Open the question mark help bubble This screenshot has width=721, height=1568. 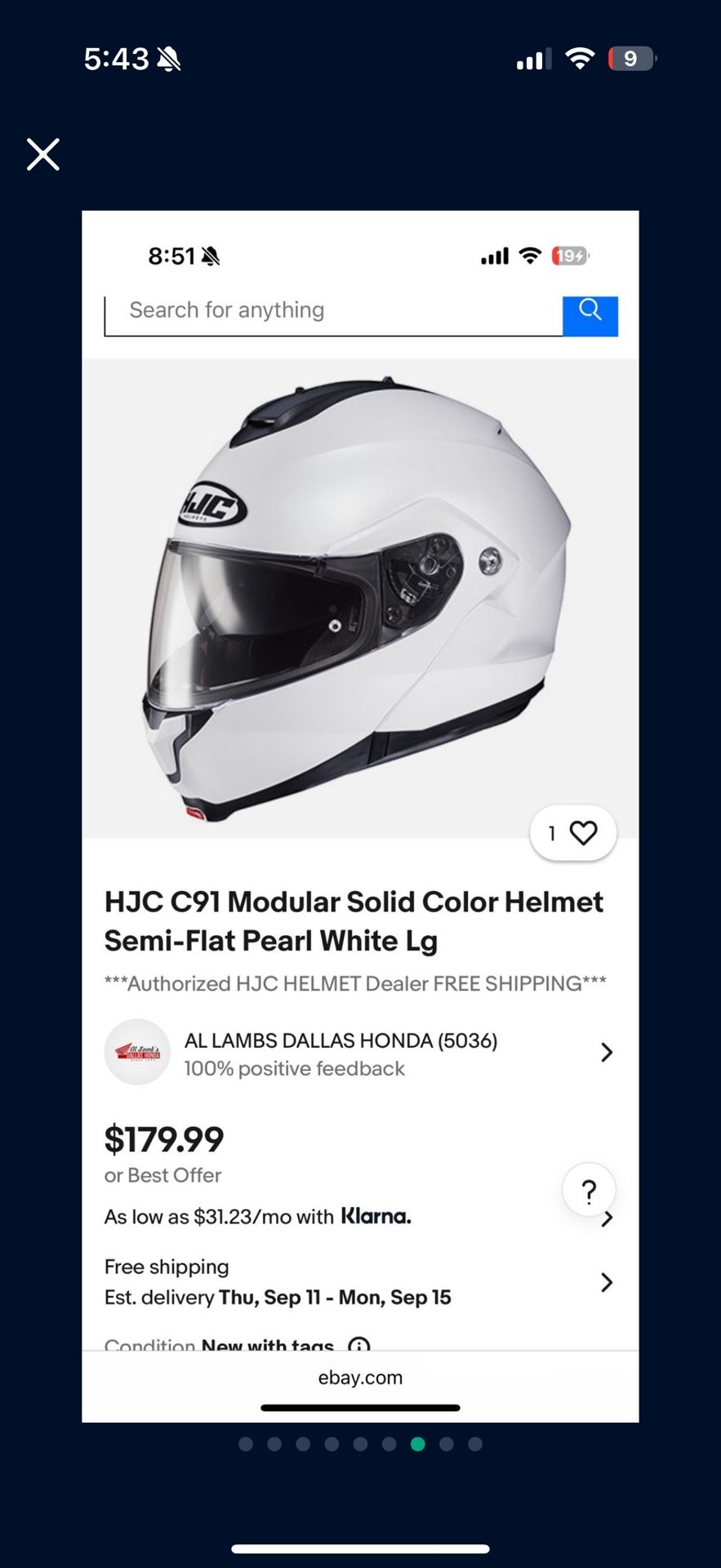pos(588,1190)
